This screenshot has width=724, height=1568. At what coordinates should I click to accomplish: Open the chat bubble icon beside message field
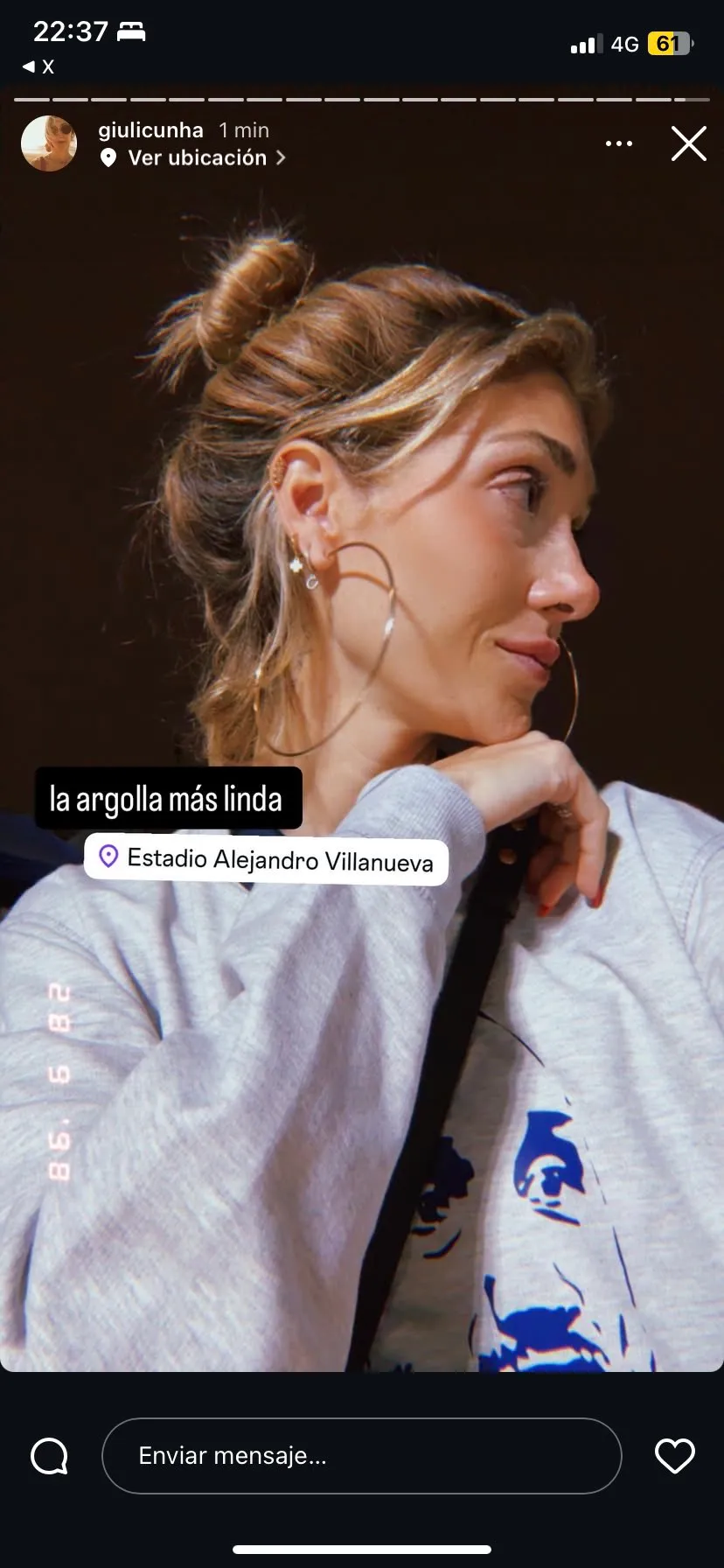[49, 1456]
